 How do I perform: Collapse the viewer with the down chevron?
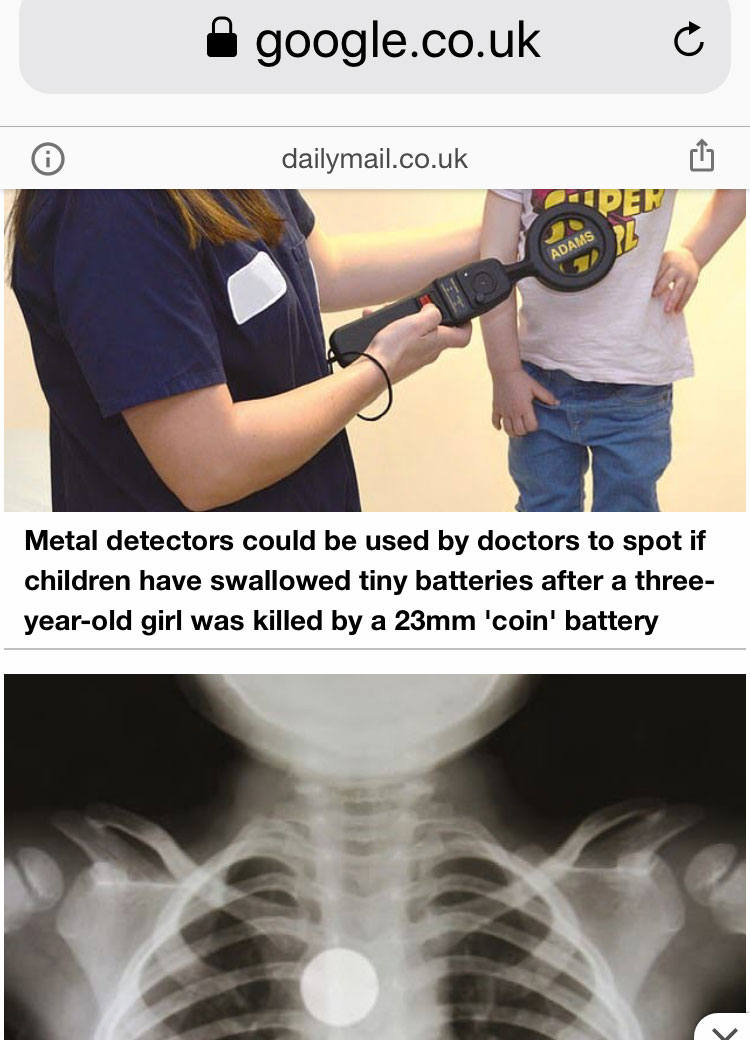tap(726, 1030)
